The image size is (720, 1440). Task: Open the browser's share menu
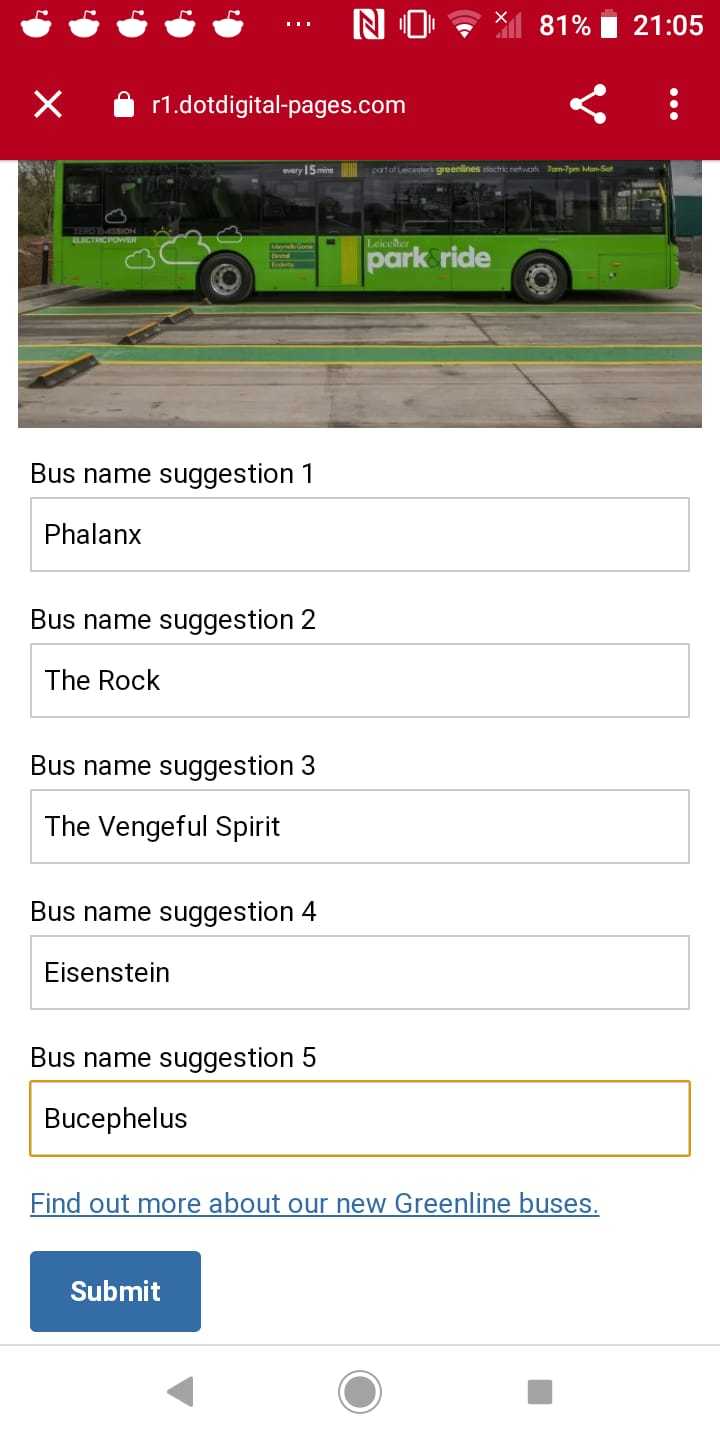588,104
